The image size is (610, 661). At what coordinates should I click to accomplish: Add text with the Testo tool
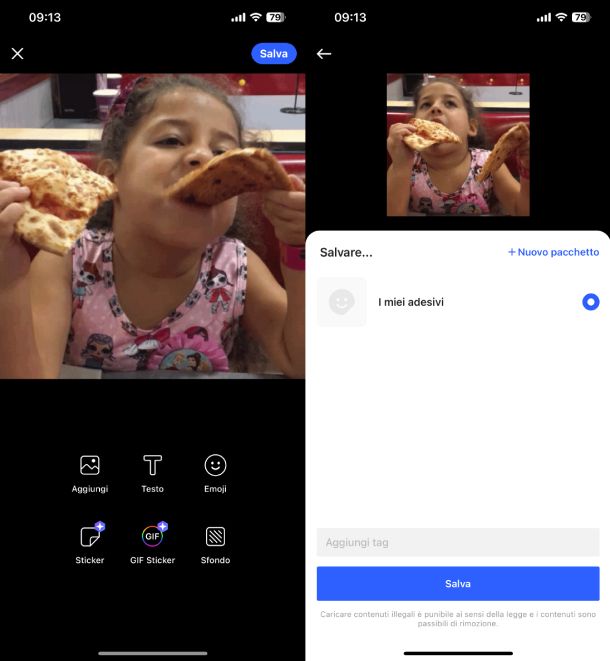pos(152,473)
